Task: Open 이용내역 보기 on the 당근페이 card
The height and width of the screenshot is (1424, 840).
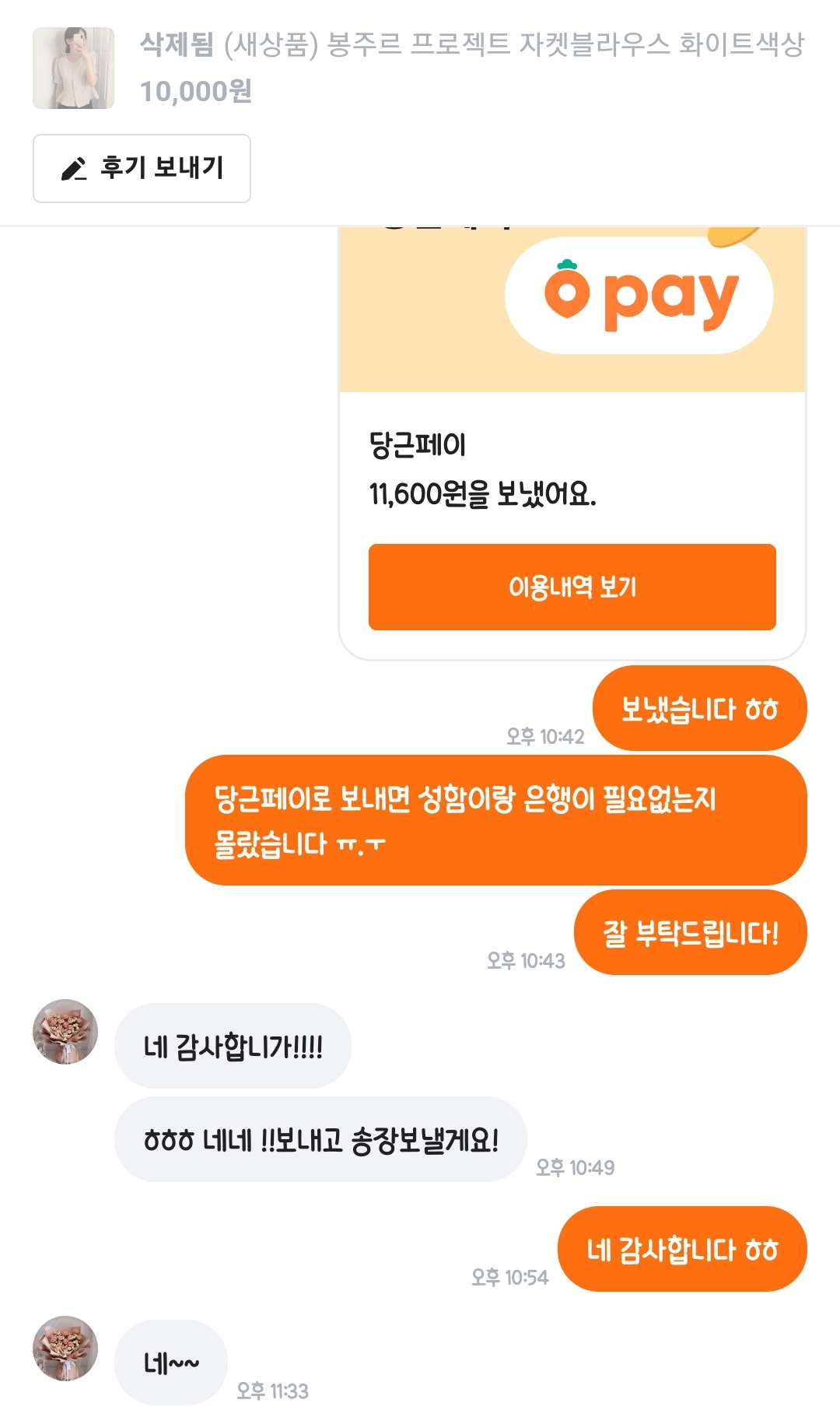Action: pos(572,587)
